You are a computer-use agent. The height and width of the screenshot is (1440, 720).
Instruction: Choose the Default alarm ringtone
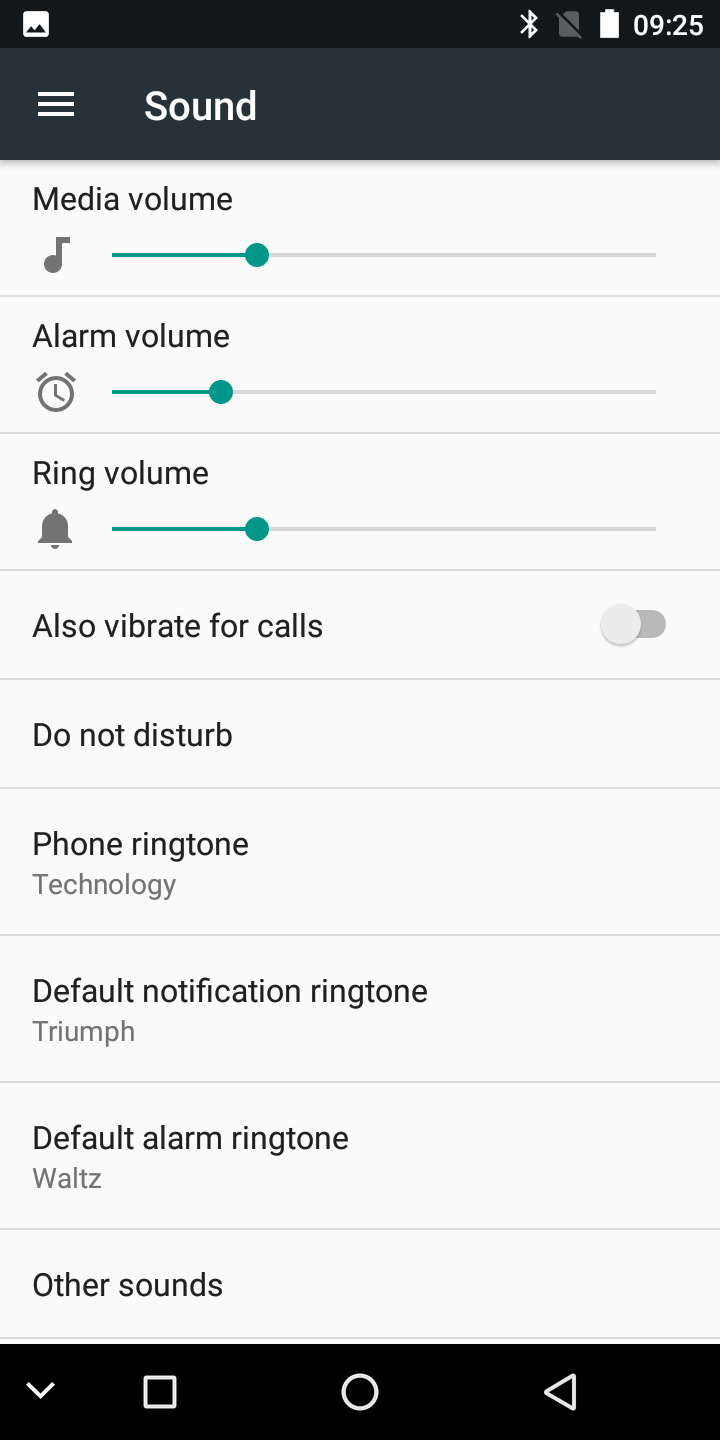(360, 1156)
